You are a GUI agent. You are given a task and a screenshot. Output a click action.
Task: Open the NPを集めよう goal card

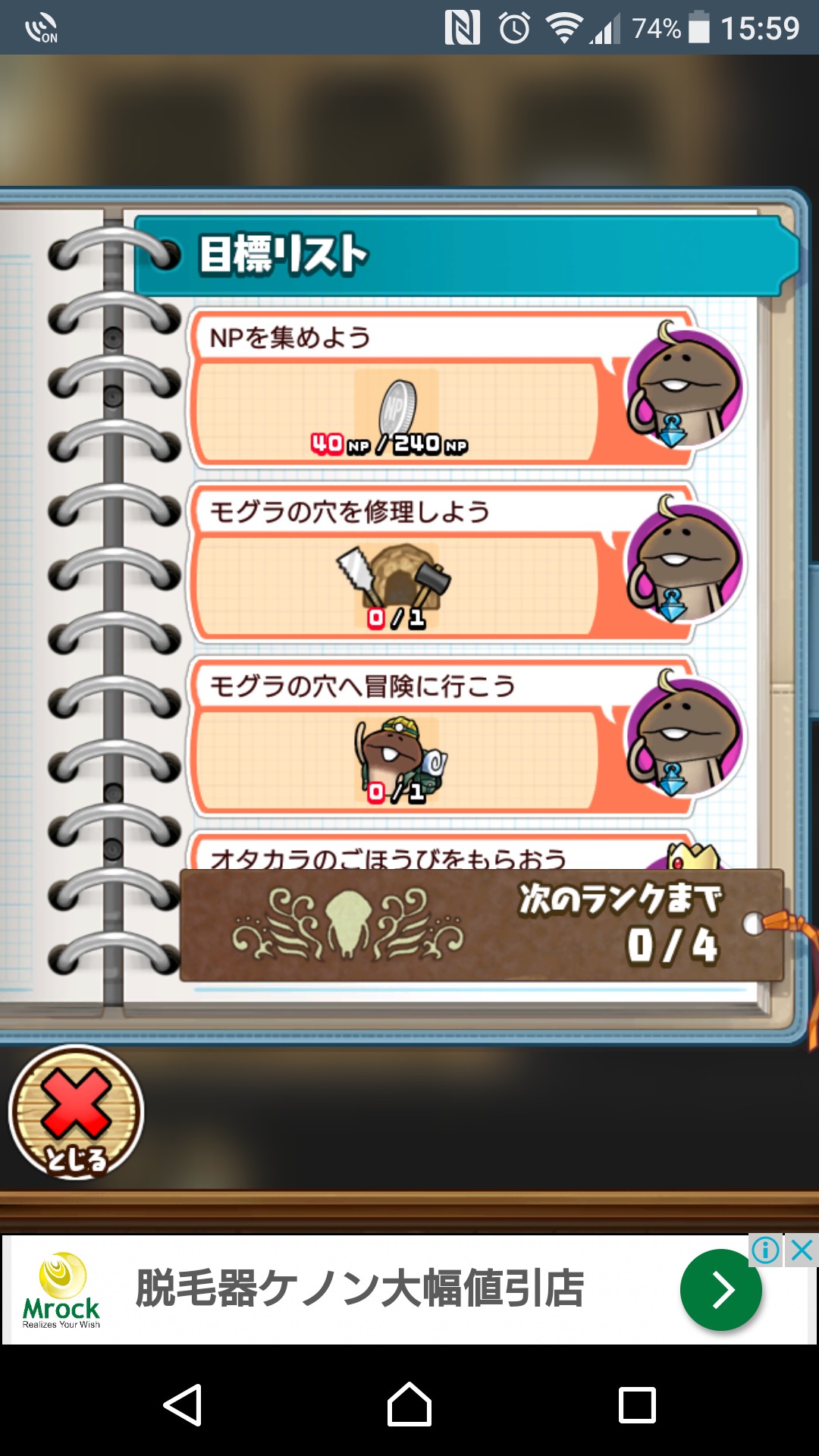(466, 388)
